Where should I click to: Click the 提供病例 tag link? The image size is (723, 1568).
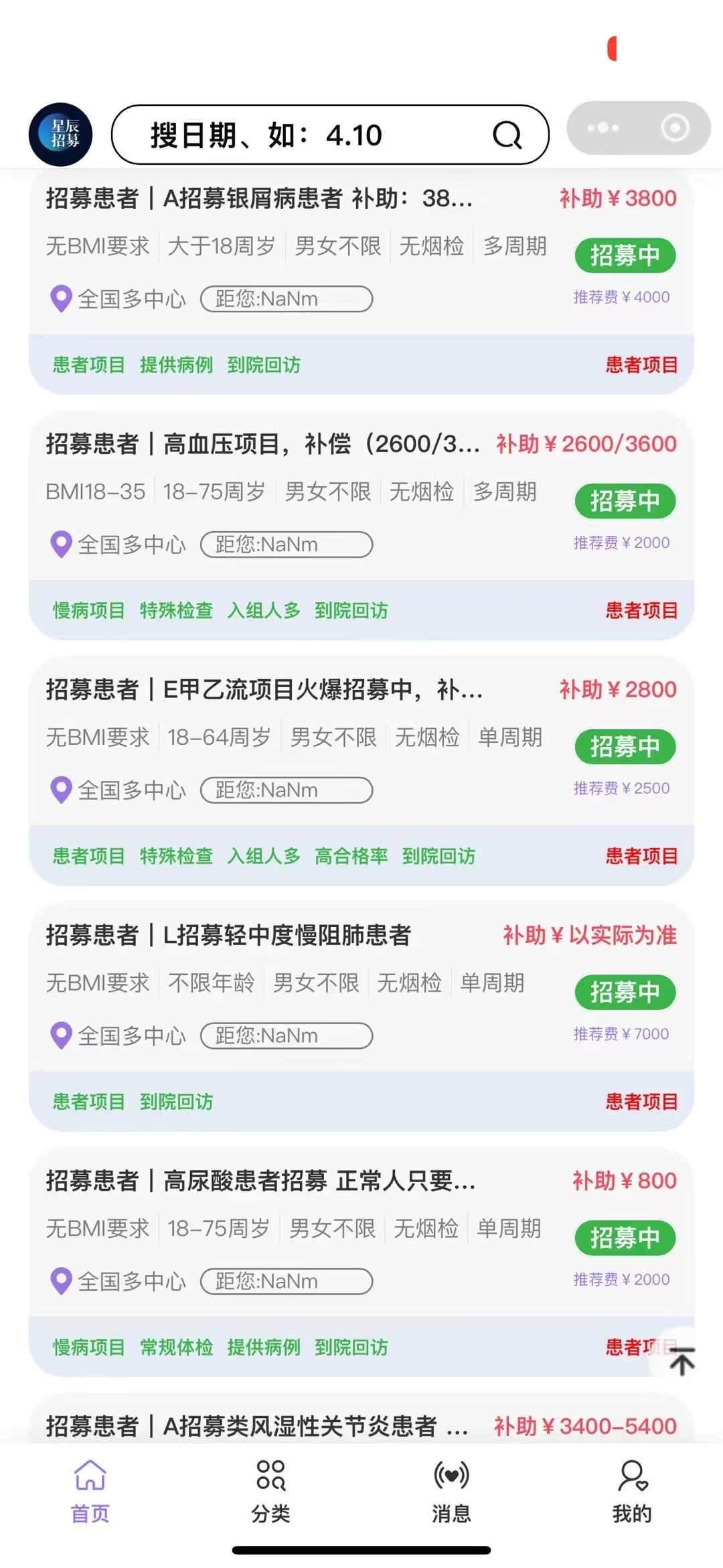(177, 366)
